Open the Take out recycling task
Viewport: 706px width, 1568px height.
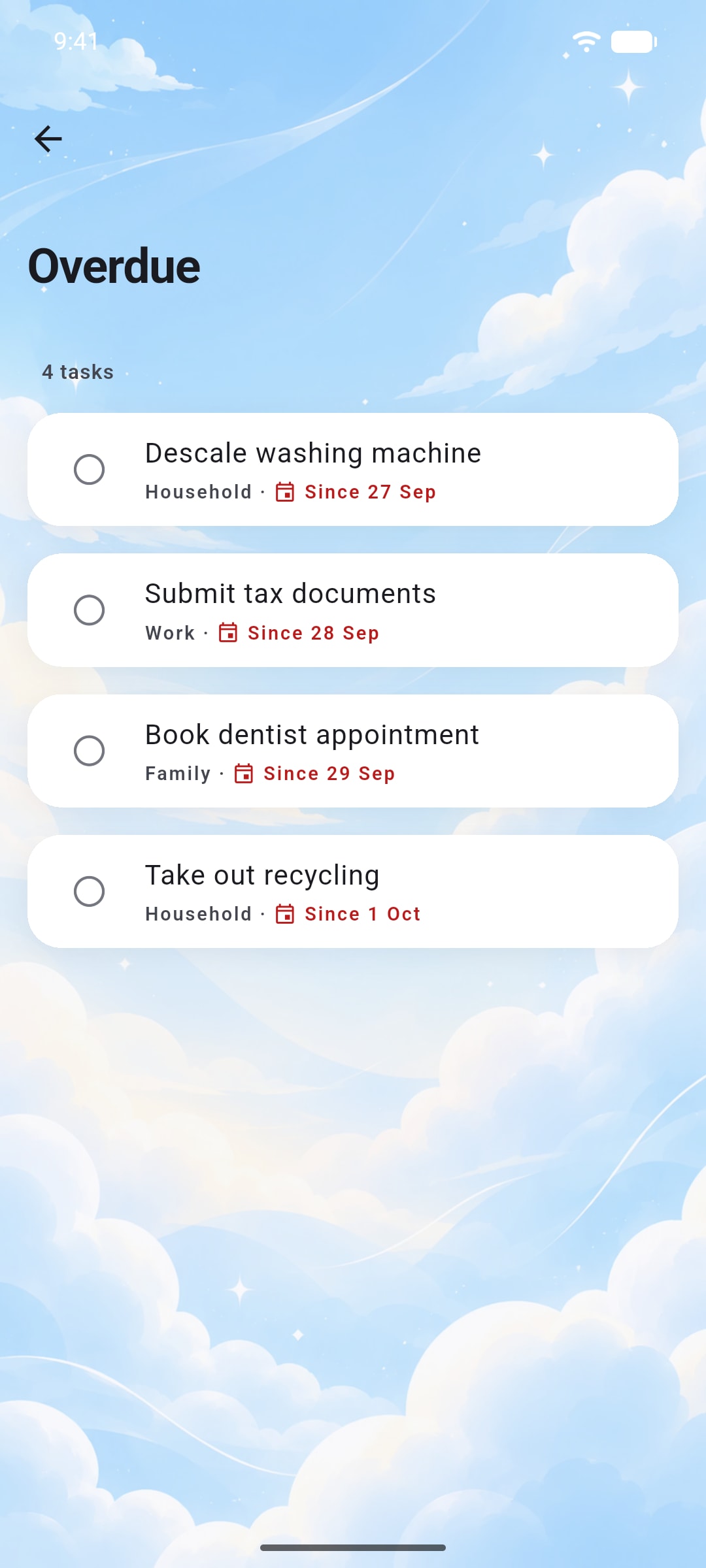point(353,891)
